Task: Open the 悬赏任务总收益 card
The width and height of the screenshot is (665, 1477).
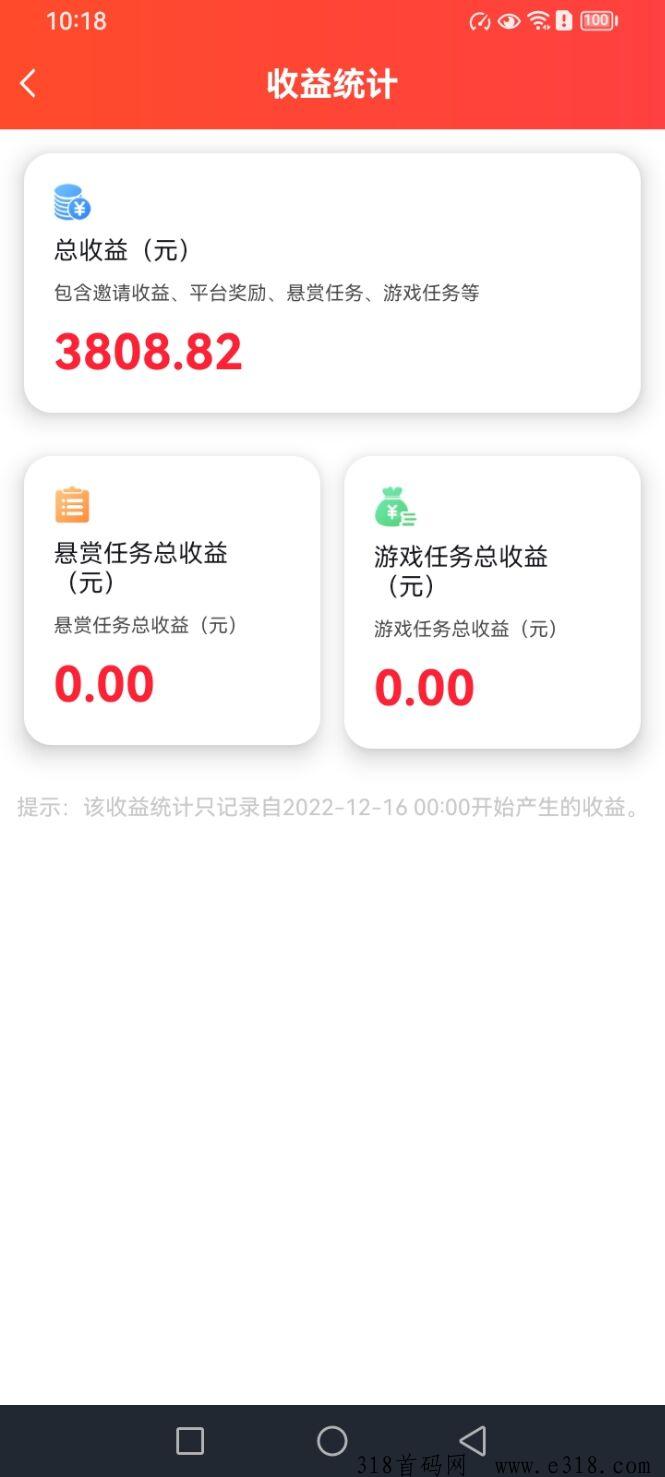Action: pyautogui.click(x=172, y=600)
